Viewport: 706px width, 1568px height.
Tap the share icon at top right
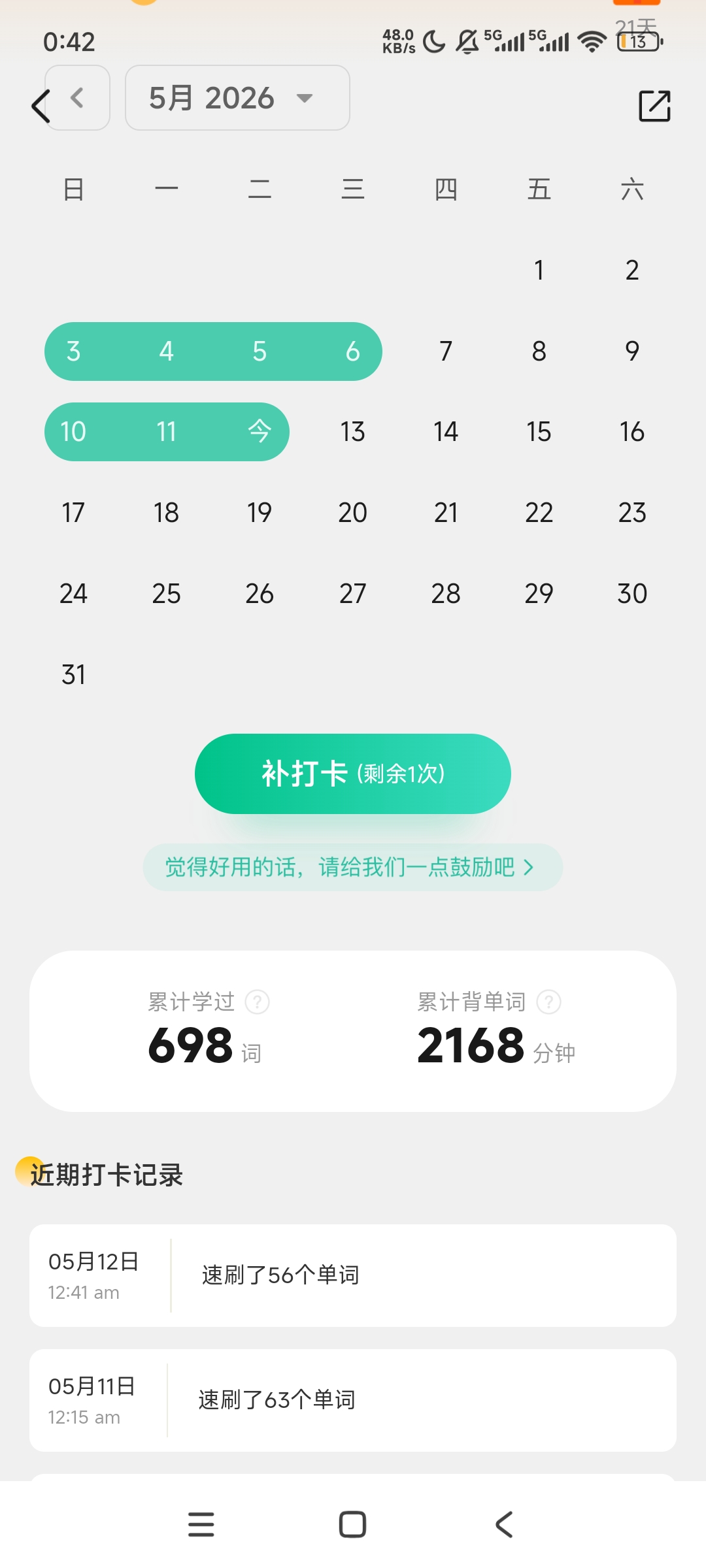click(654, 106)
